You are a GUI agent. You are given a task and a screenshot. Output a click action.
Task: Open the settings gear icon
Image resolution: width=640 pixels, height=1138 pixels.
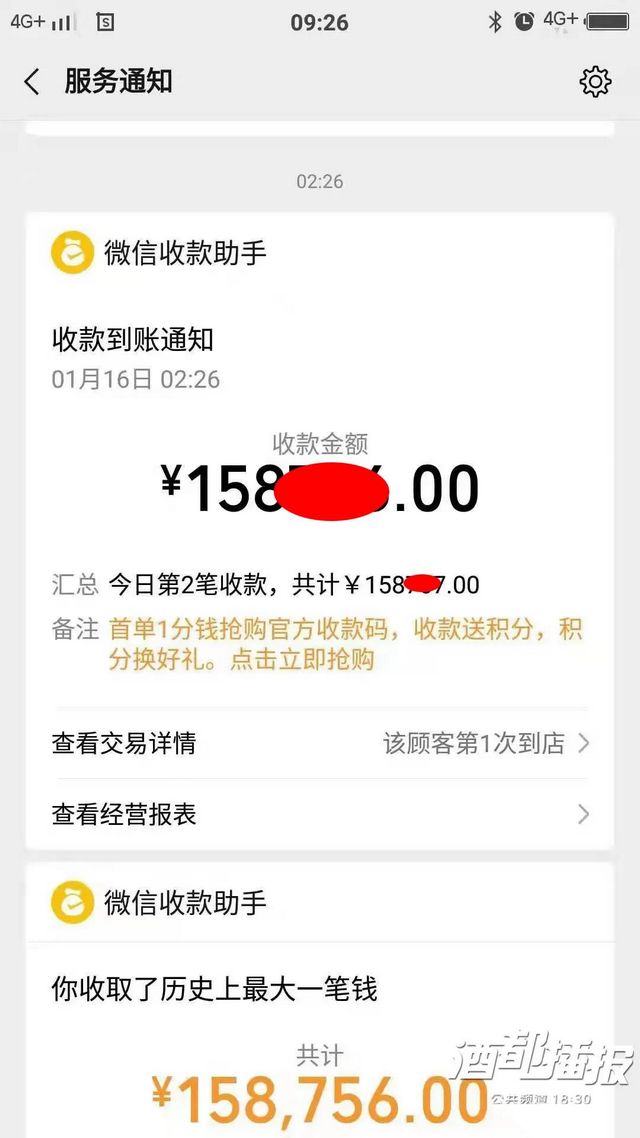click(595, 82)
